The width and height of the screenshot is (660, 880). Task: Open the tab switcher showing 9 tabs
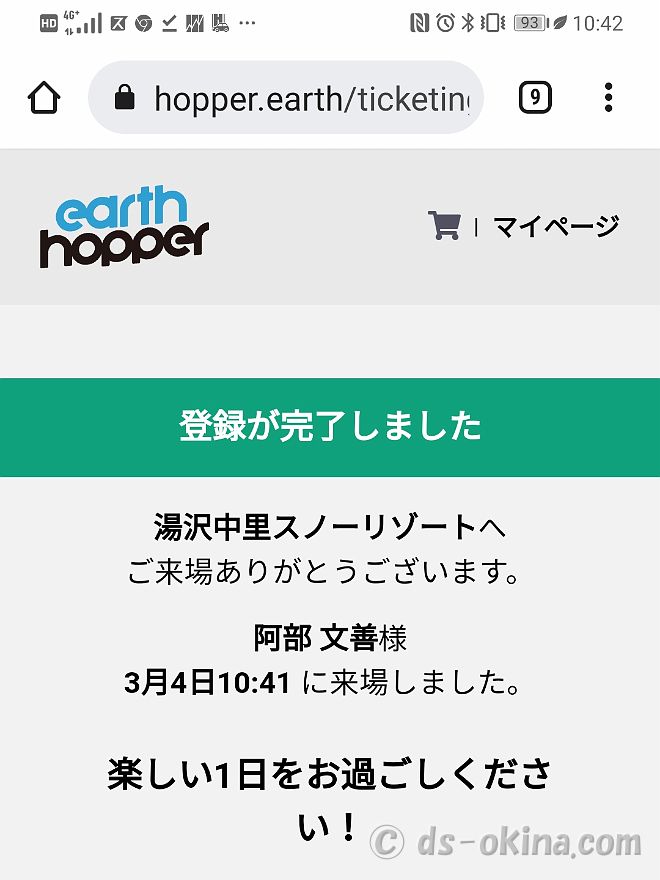(536, 98)
